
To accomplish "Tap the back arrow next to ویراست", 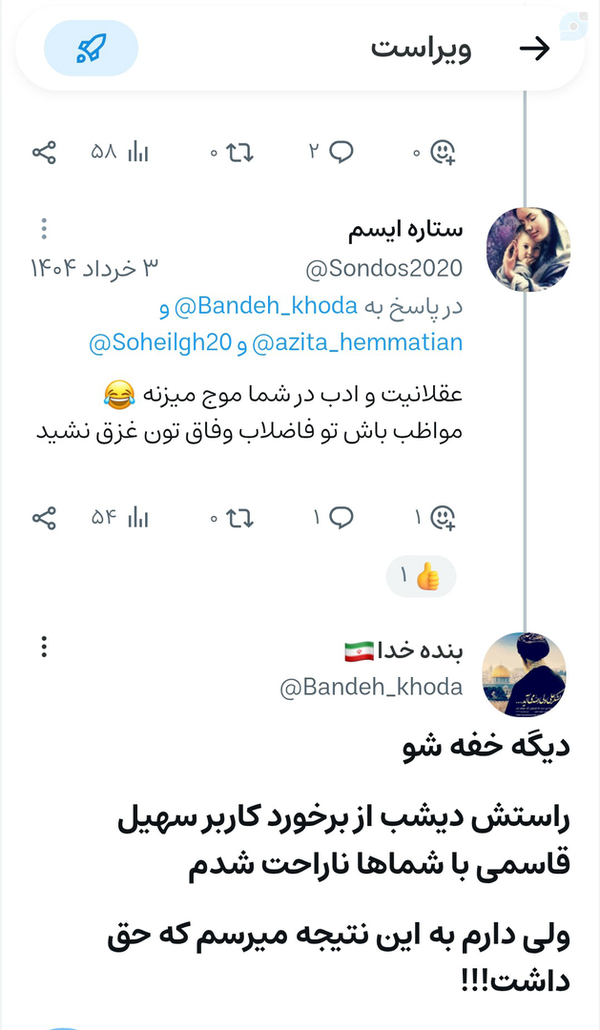I will click(536, 49).
